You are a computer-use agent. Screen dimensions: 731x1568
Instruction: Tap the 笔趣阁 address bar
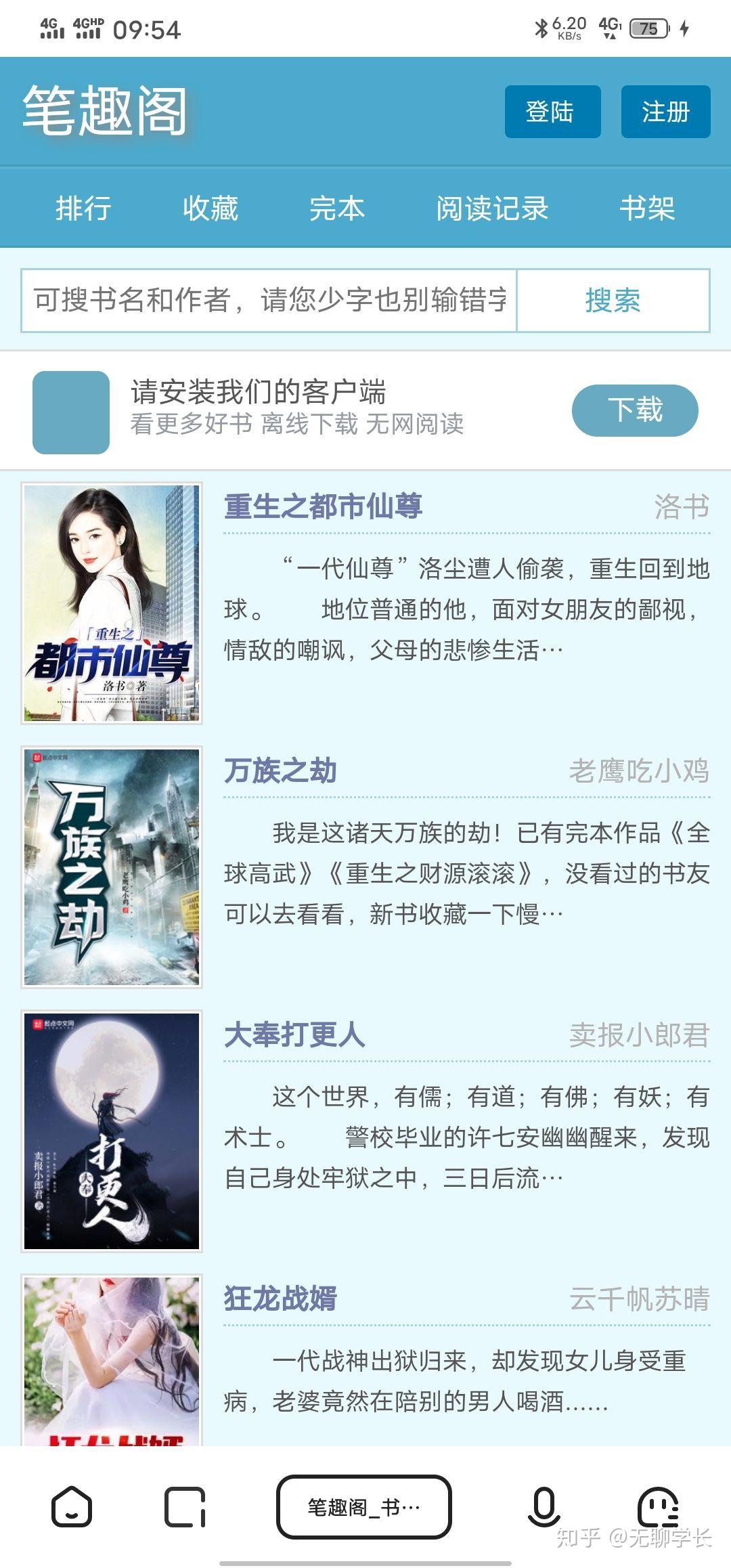coord(363,1507)
